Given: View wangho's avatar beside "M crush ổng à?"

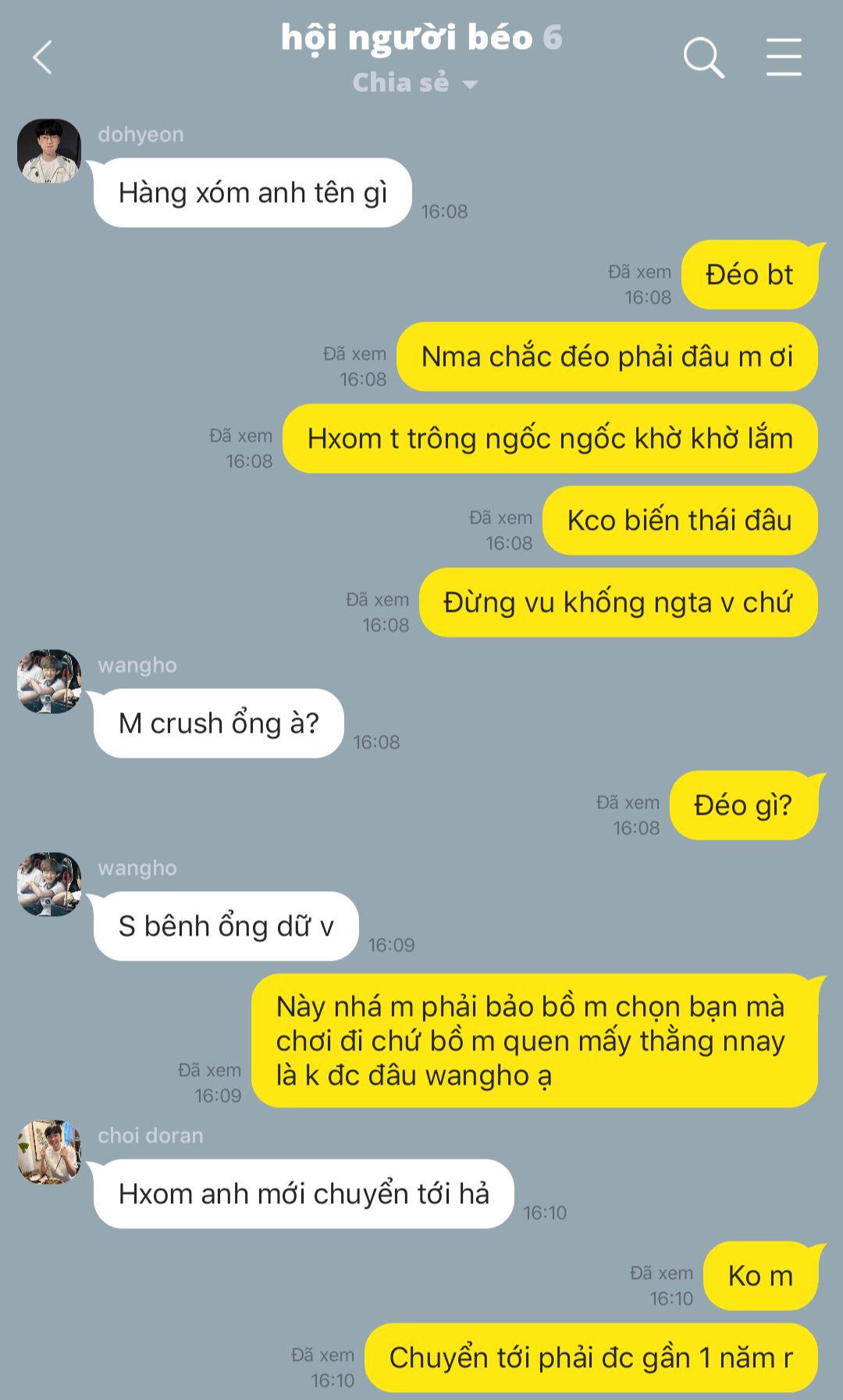Looking at the screenshot, I should (49, 681).
